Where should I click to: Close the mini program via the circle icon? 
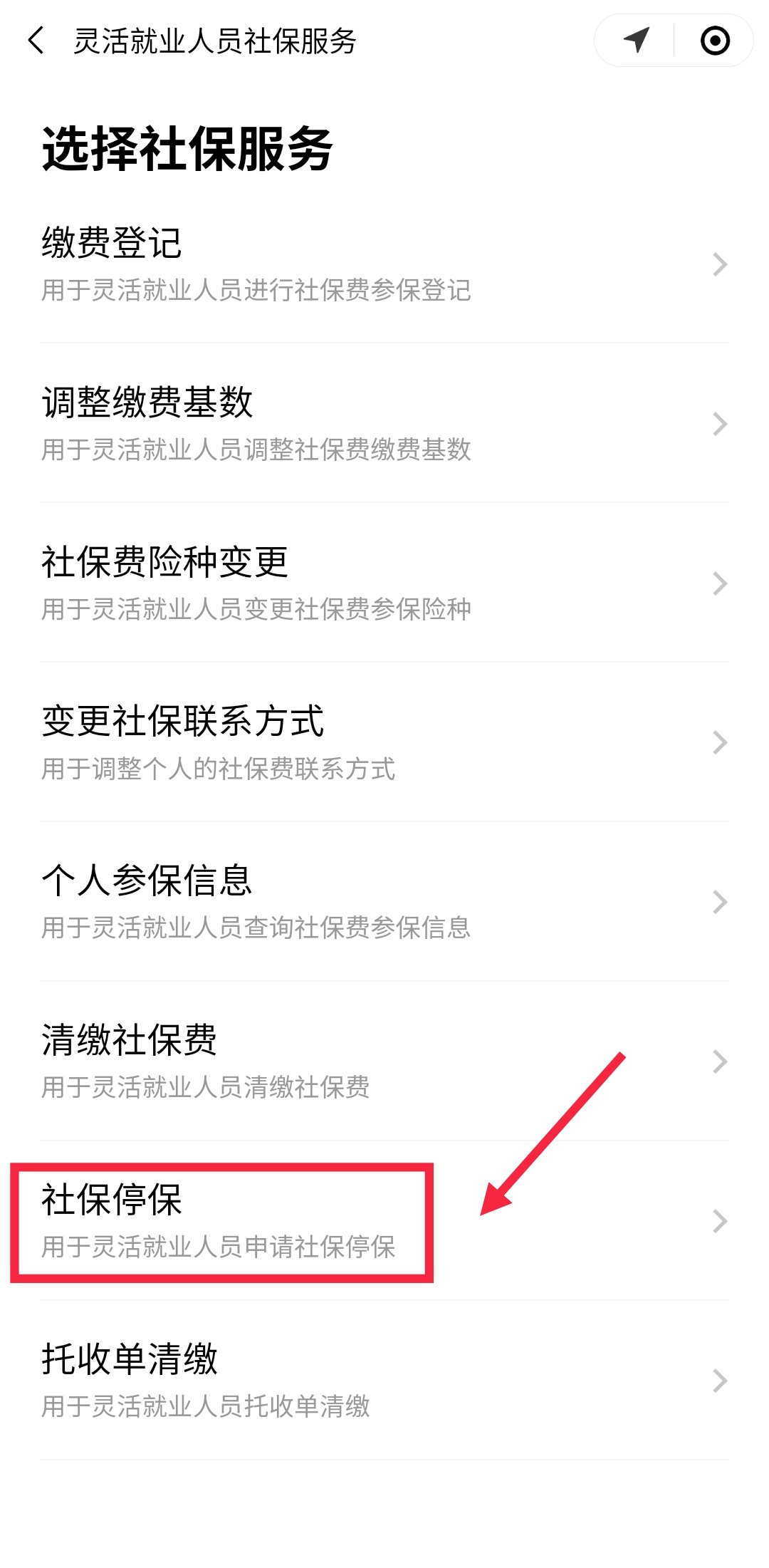pos(715,41)
